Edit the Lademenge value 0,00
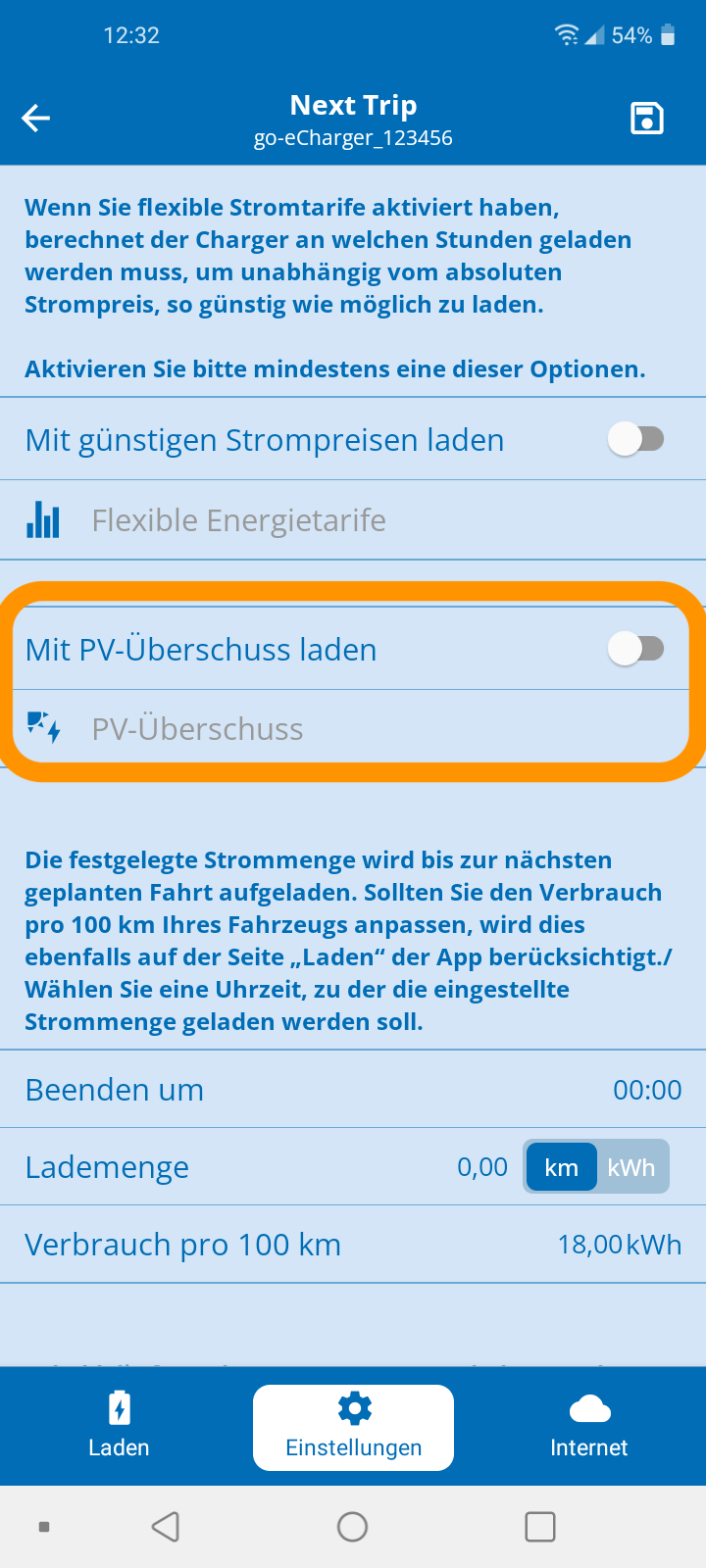 pos(482,1167)
